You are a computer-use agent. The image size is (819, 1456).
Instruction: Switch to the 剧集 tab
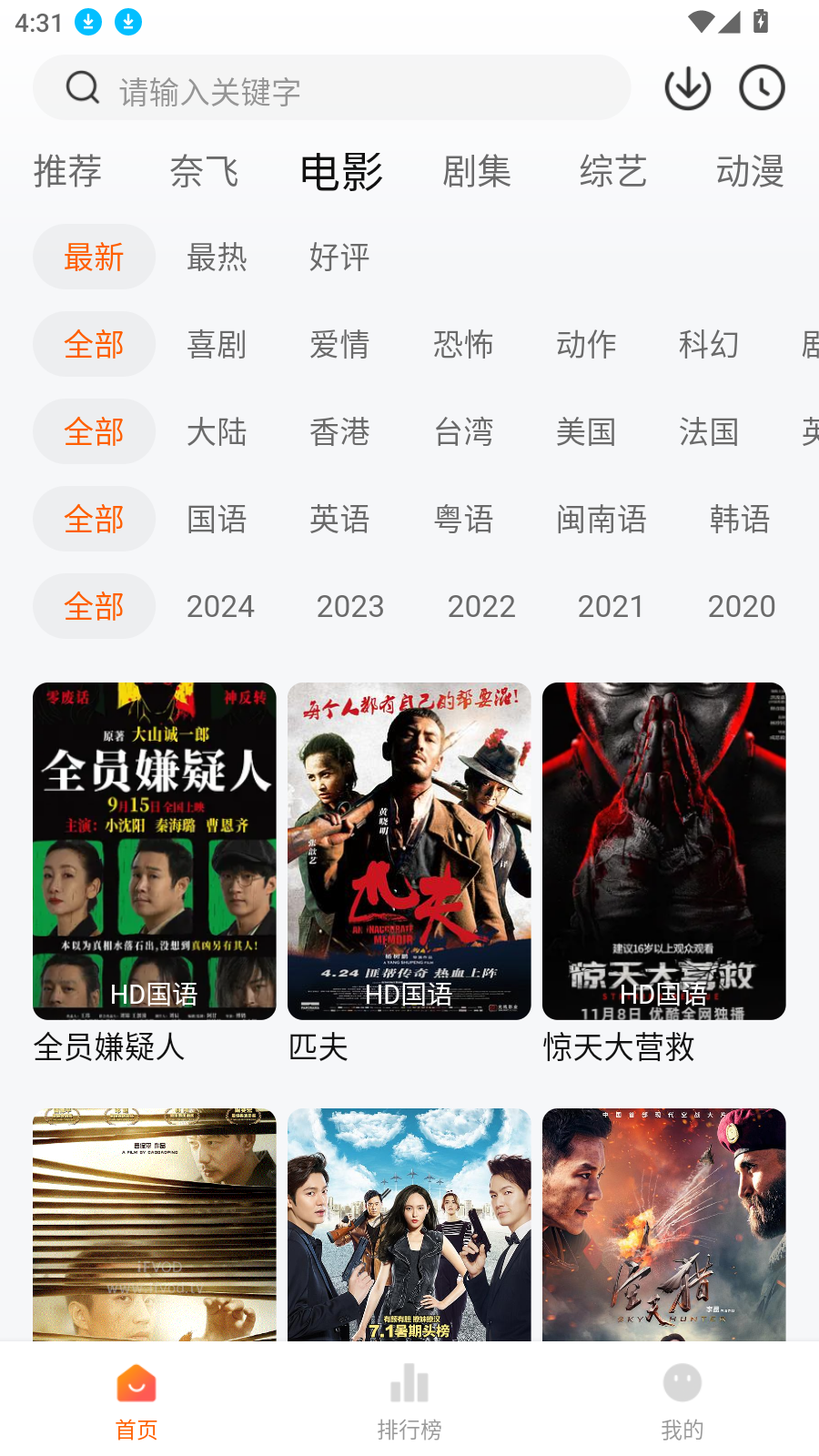[477, 171]
